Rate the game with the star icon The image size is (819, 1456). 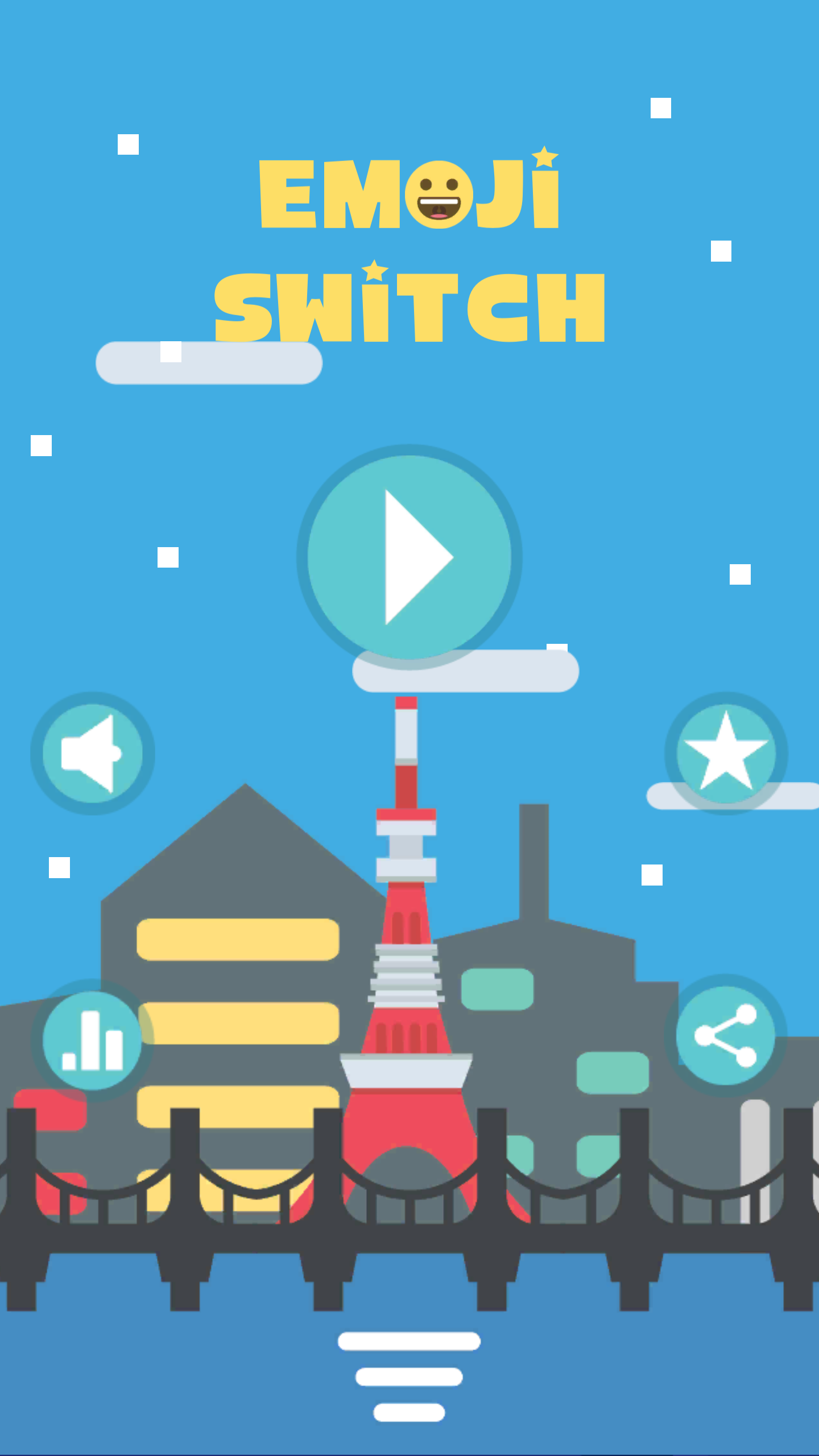pyautogui.click(x=726, y=753)
